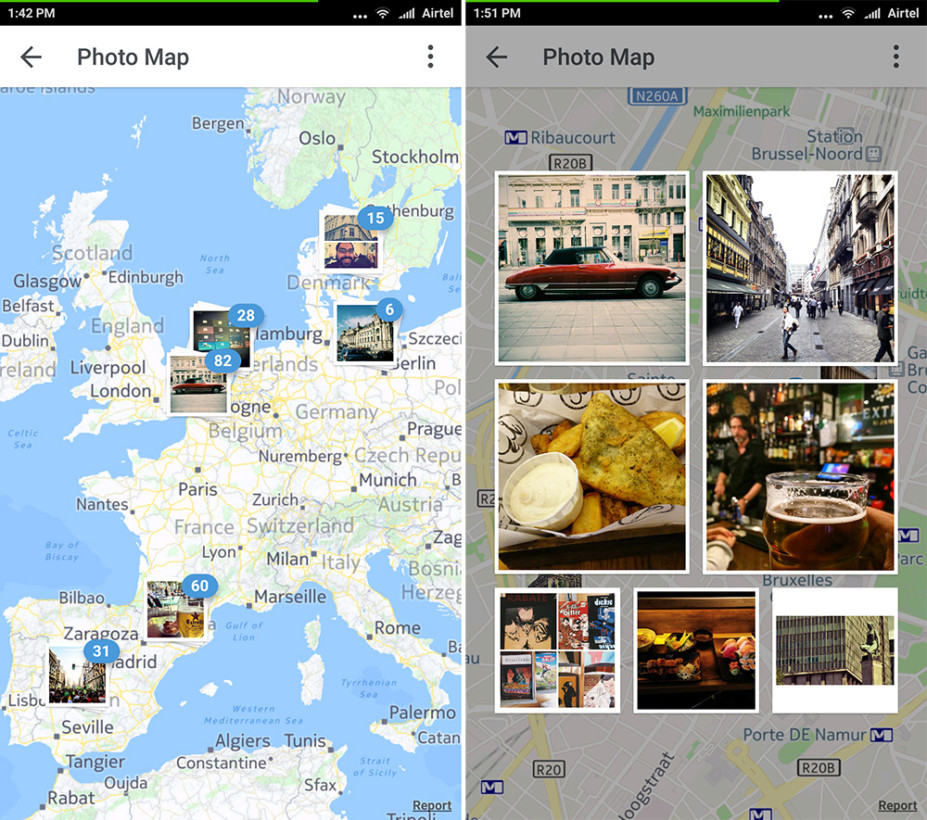The height and width of the screenshot is (820, 927).
Task: Open the 31-photo cluster near Madrid
Action: (76, 675)
